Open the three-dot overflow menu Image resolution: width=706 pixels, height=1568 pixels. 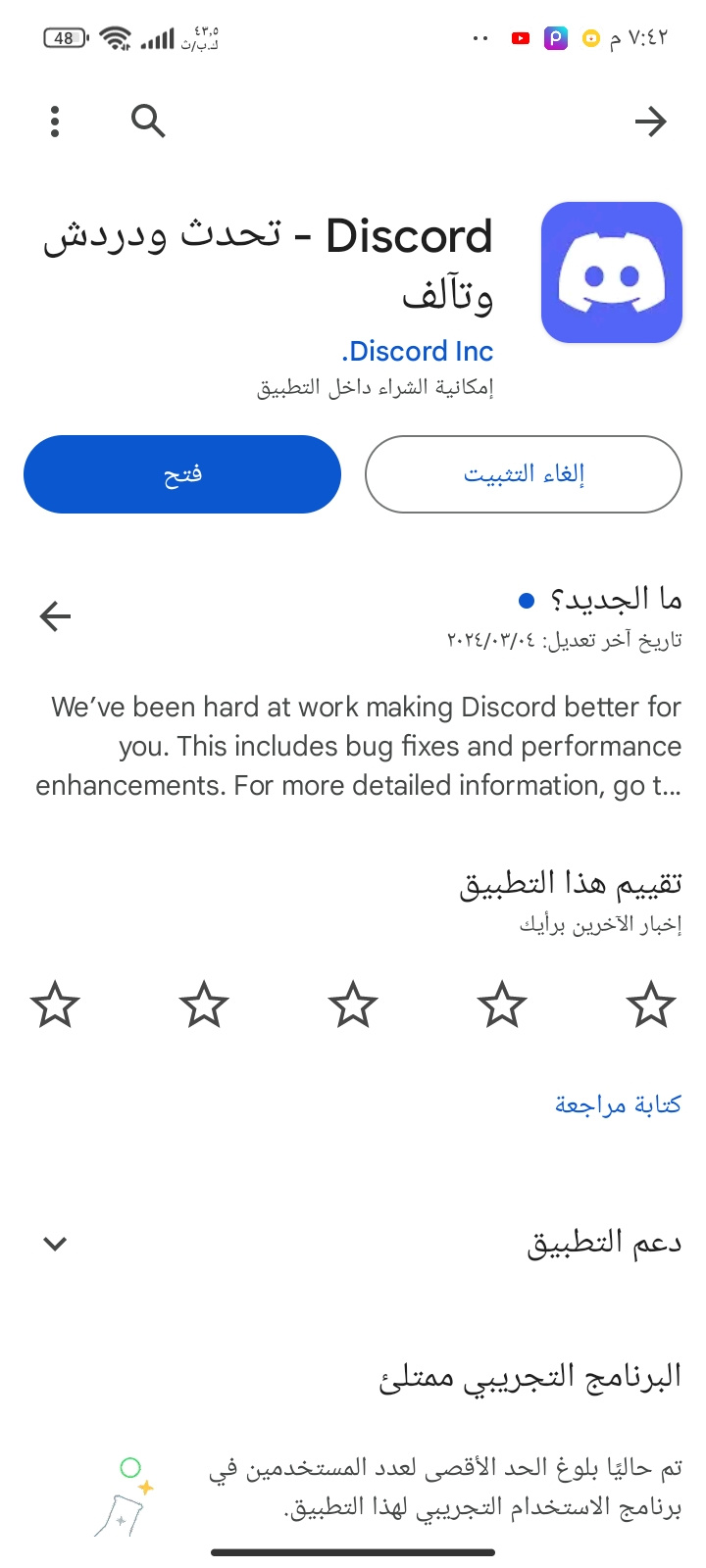55,122
